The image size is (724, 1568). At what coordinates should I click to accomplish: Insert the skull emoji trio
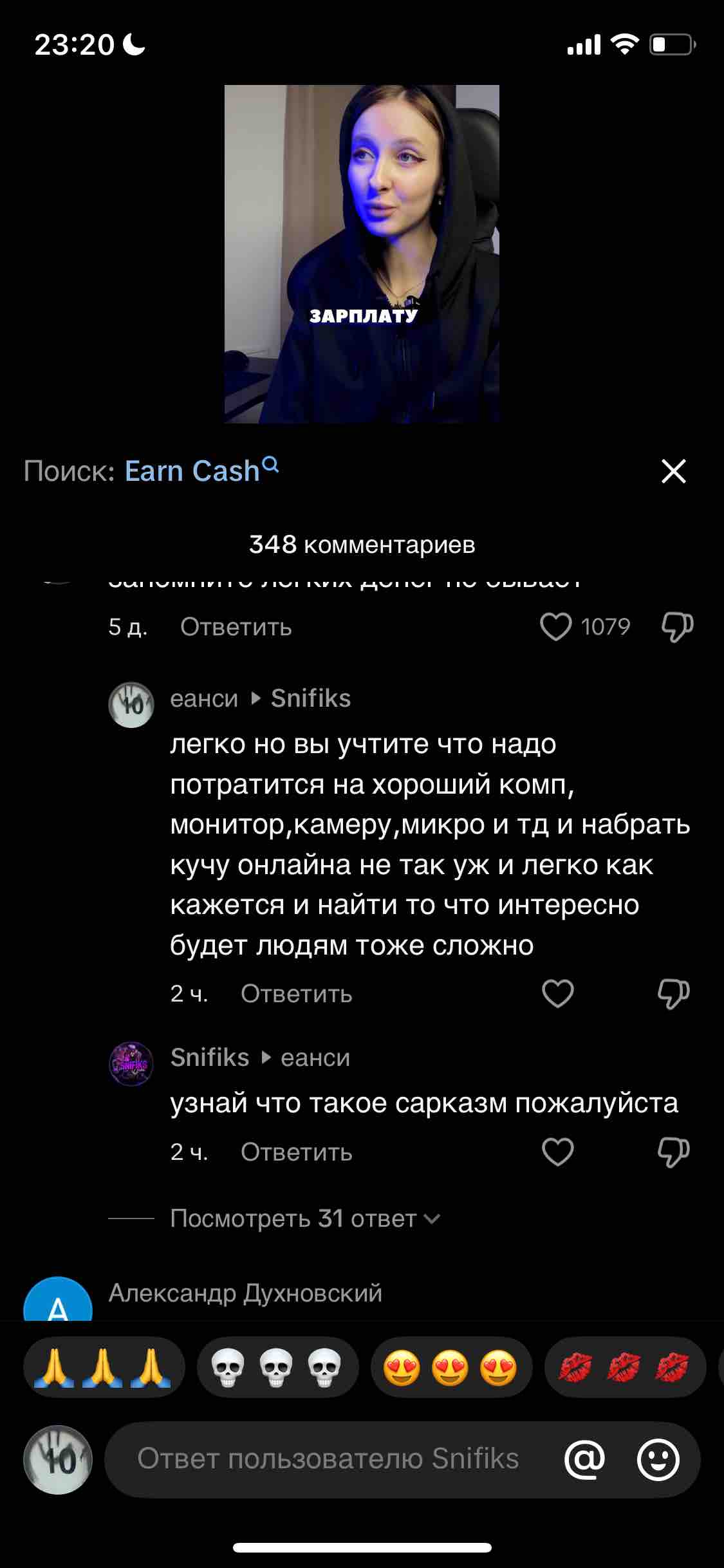pos(276,1367)
